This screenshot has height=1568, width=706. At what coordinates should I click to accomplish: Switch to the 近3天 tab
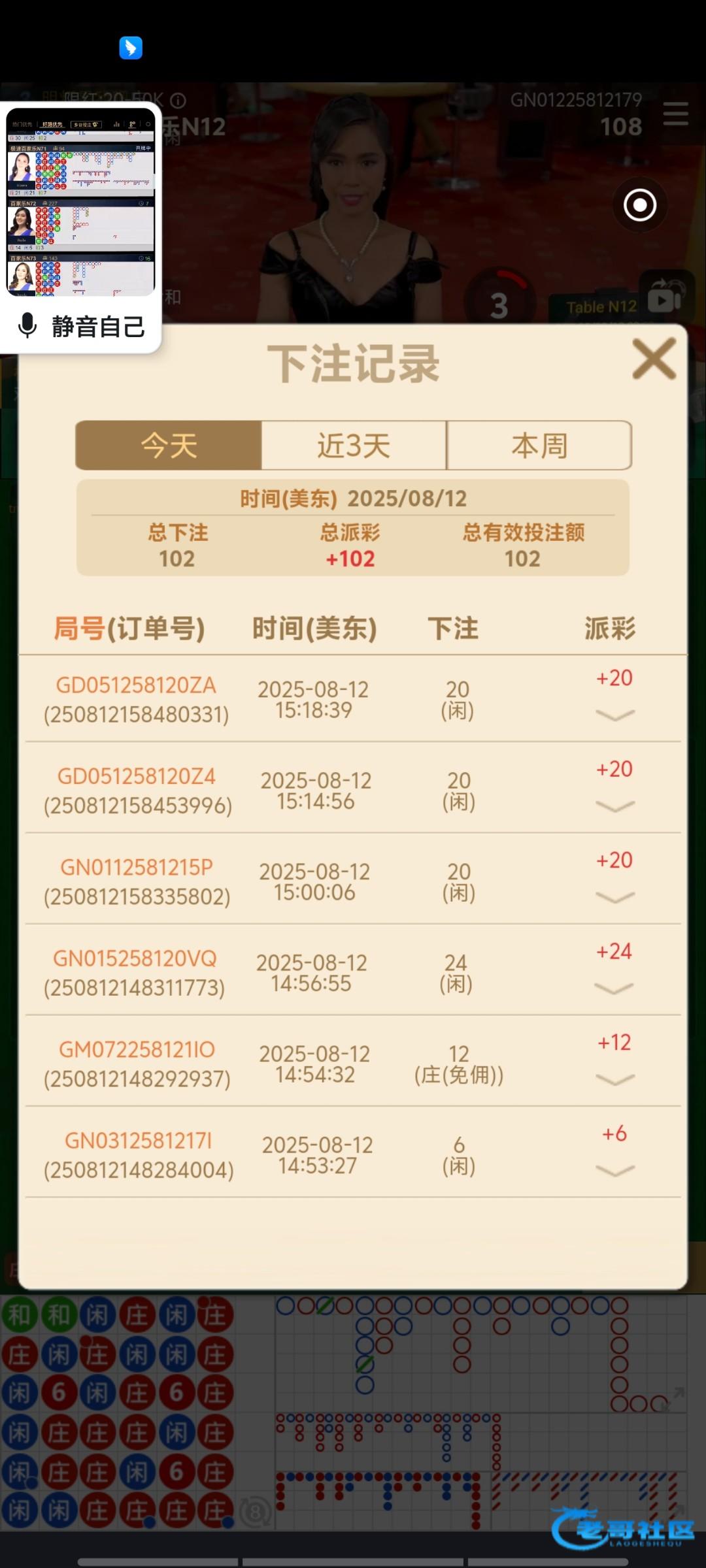pyautogui.click(x=354, y=446)
